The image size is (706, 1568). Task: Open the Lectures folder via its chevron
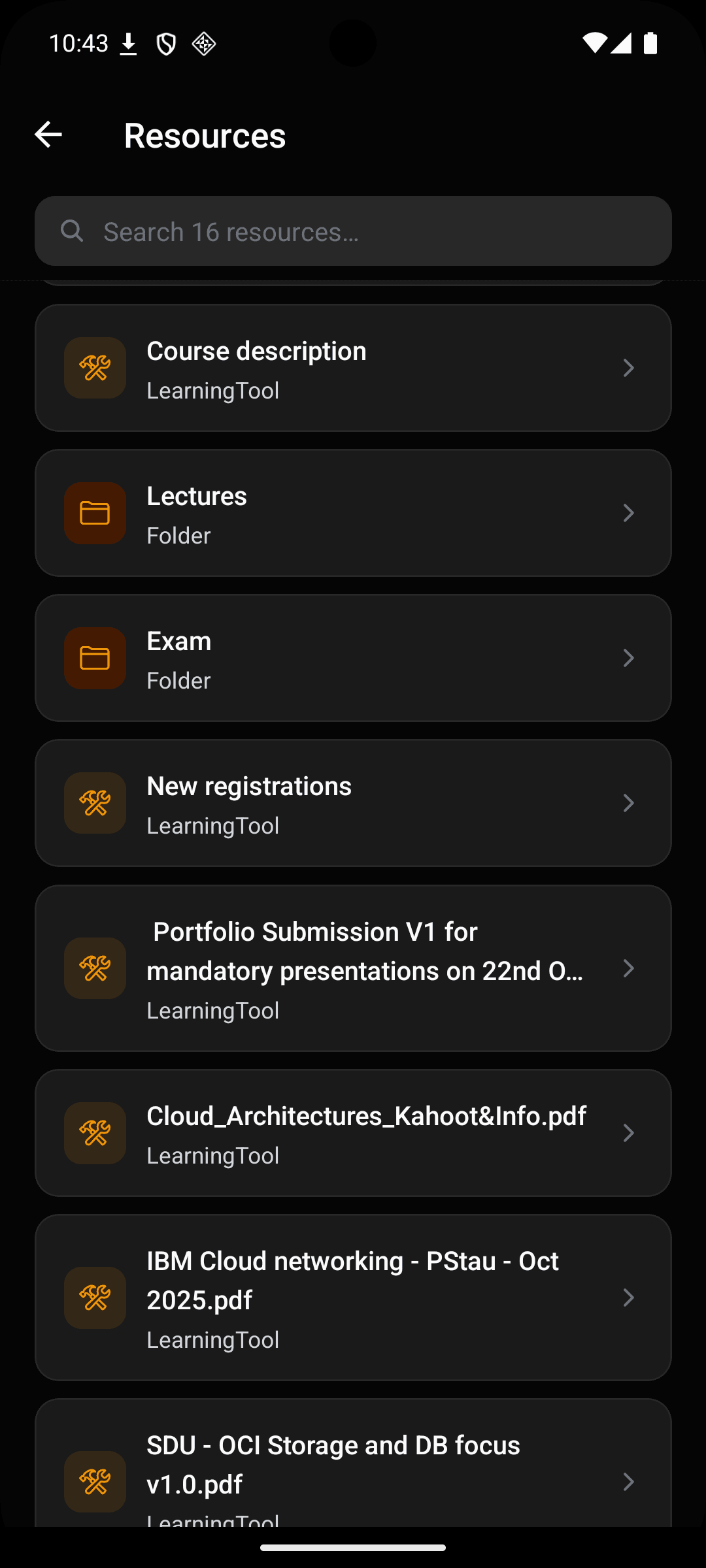click(628, 513)
